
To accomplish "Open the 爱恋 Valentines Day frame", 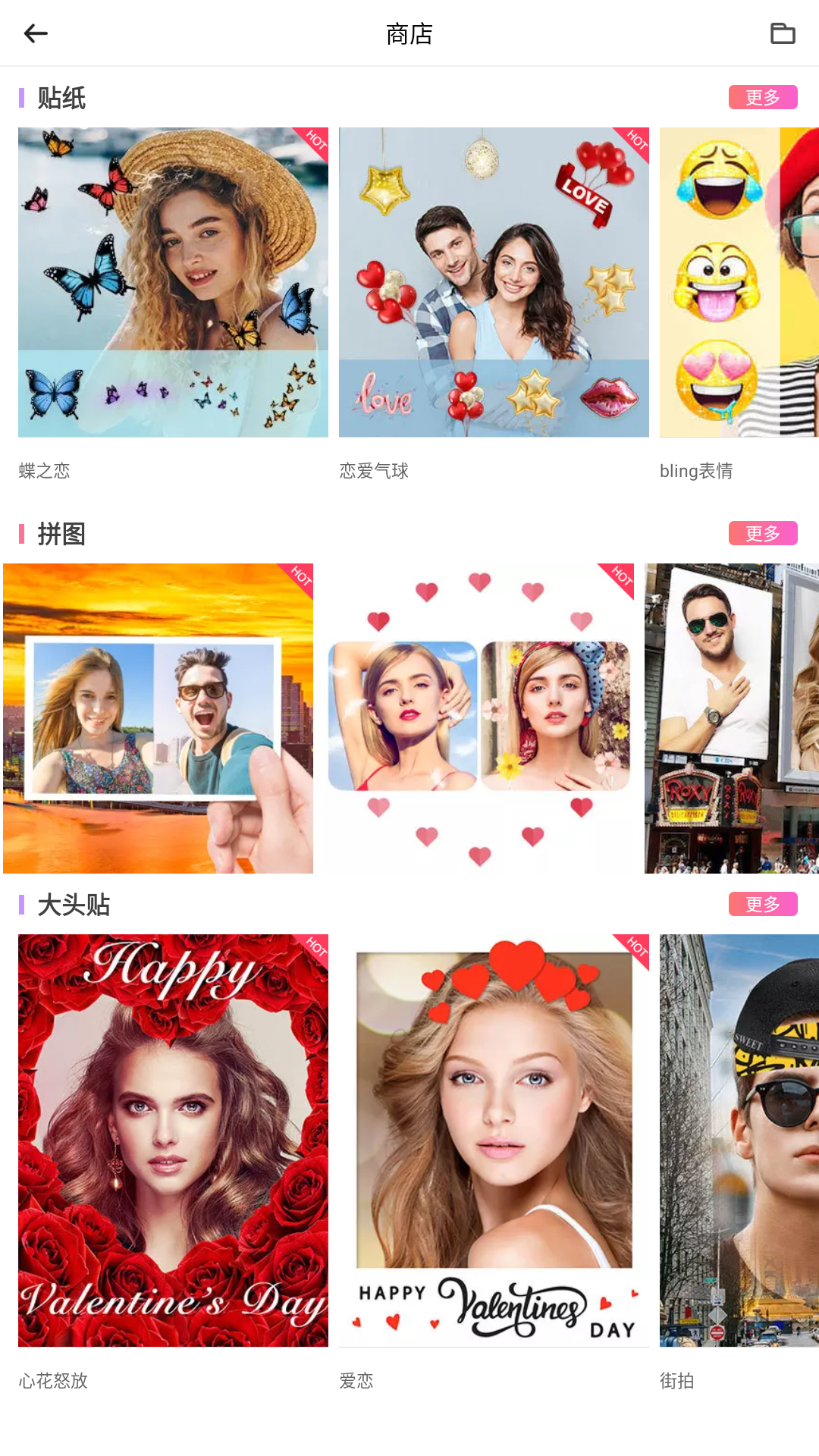I will pos(494,1140).
